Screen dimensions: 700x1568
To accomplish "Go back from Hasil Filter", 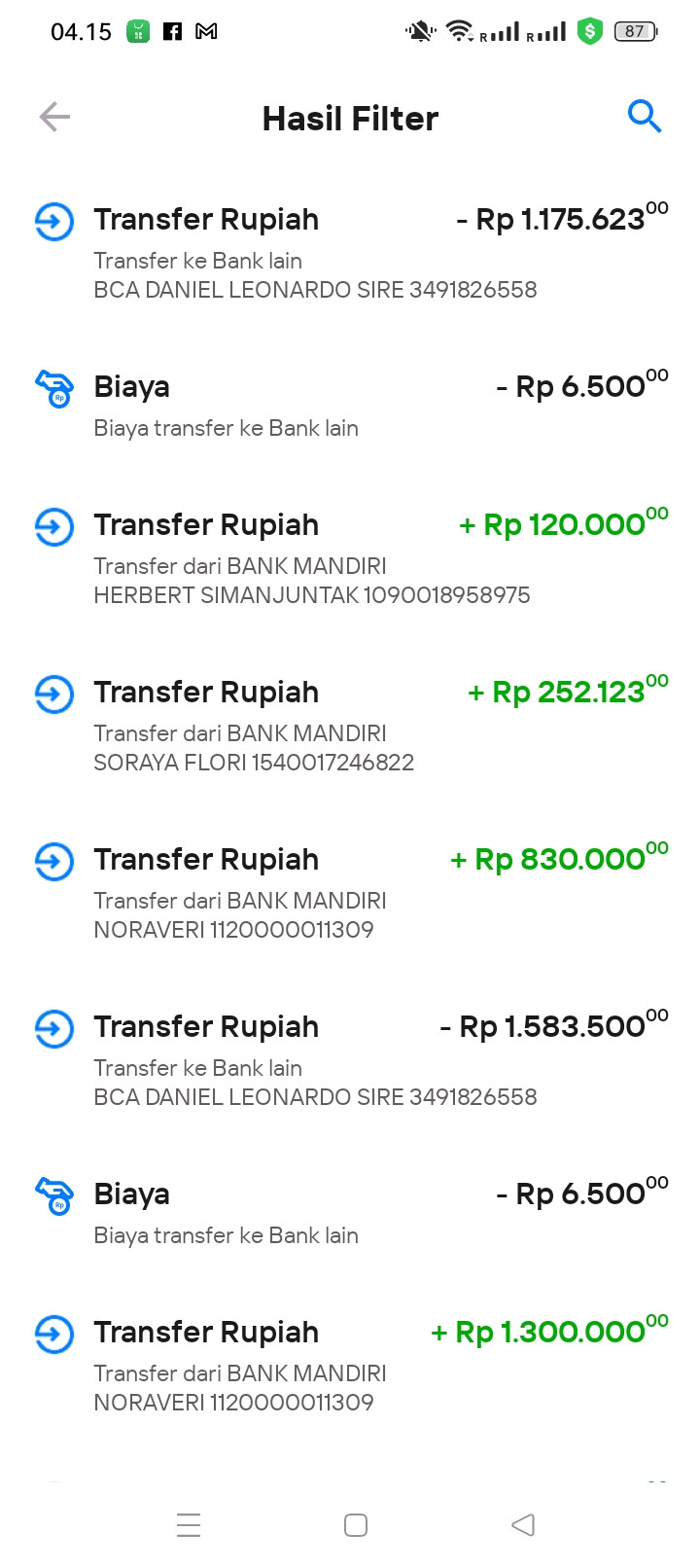I will (x=54, y=118).
